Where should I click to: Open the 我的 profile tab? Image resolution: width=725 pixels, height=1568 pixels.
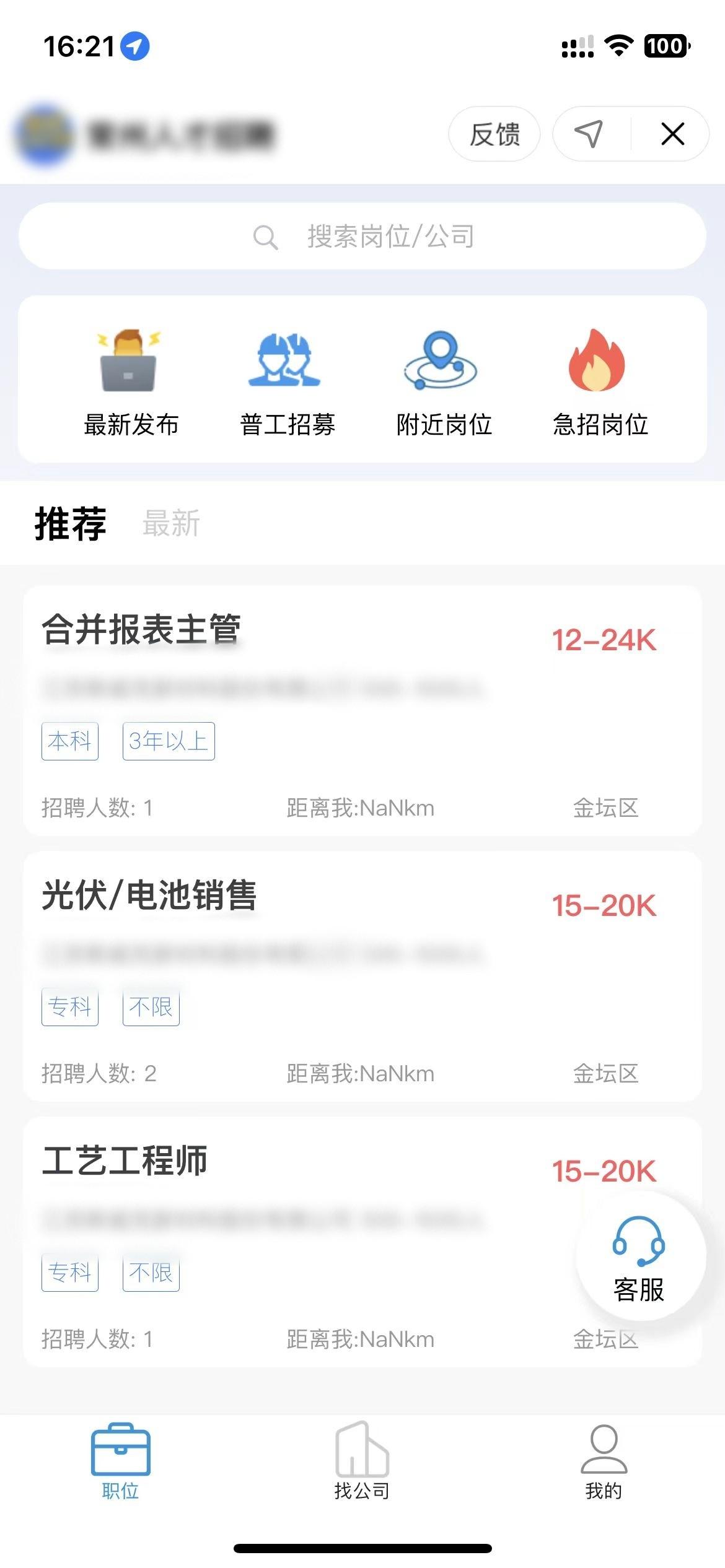[604, 1460]
